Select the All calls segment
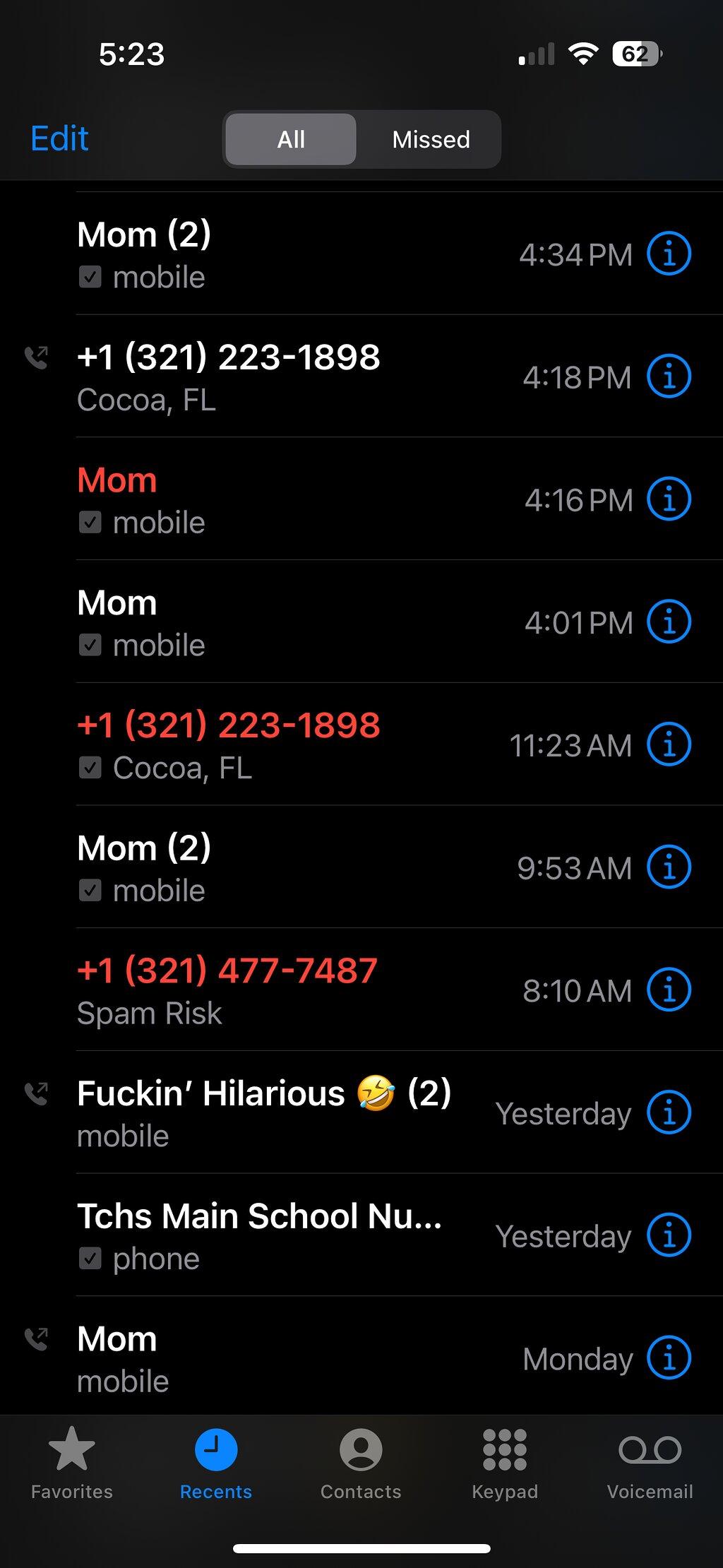Image resolution: width=723 pixels, height=1568 pixels. pyautogui.click(x=291, y=139)
